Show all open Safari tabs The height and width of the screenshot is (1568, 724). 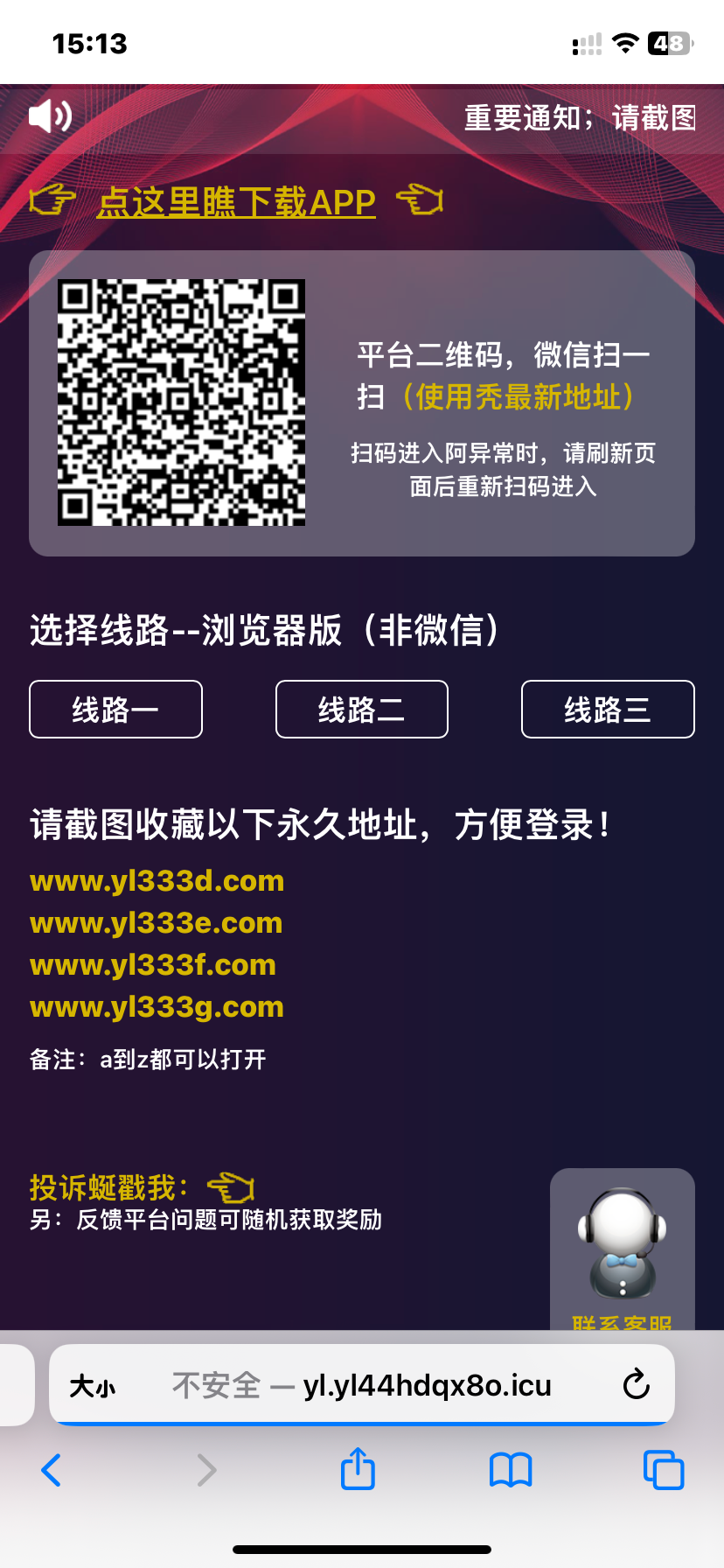664,1470
